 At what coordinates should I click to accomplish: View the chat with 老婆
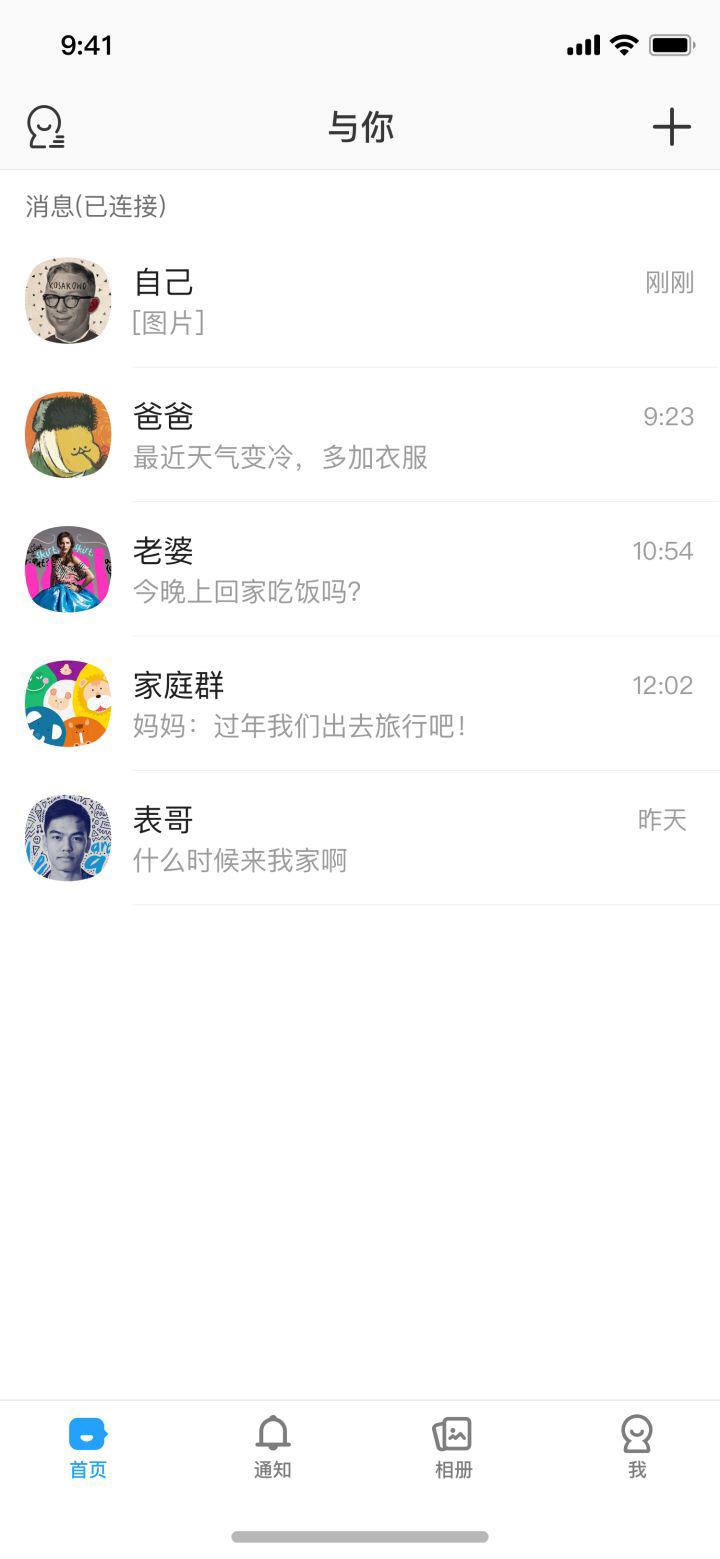(x=360, y=570)
